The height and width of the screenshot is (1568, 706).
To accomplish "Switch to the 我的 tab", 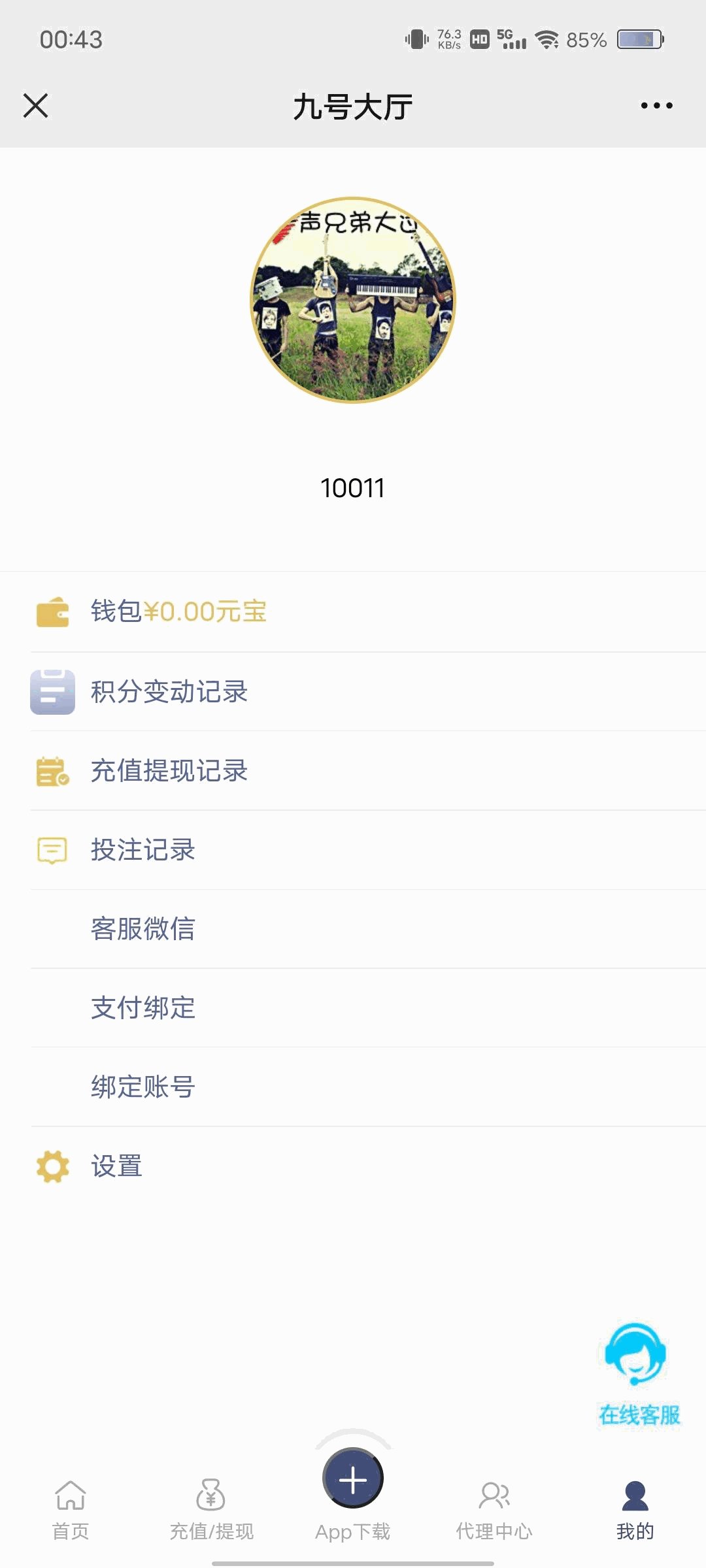I will click(x=635, y=1512).
